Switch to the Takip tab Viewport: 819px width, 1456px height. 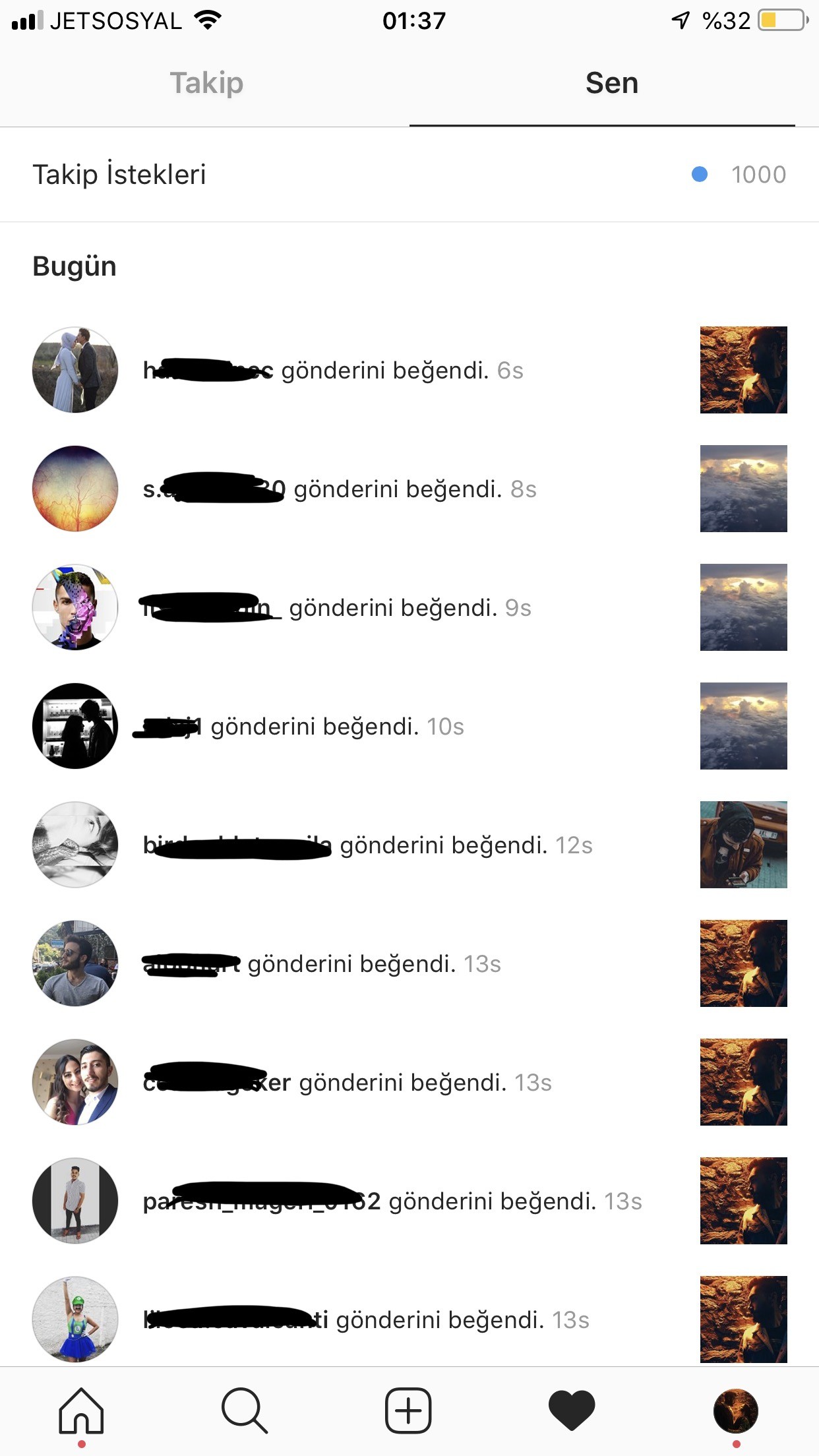206,84
